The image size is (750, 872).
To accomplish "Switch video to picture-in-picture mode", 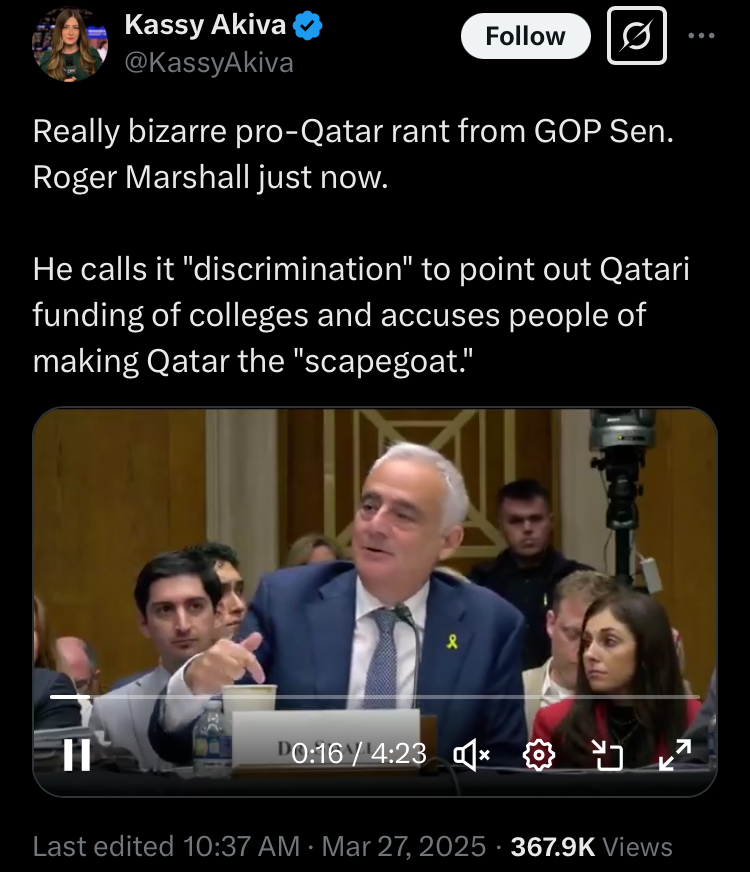I will coord(607,754).
